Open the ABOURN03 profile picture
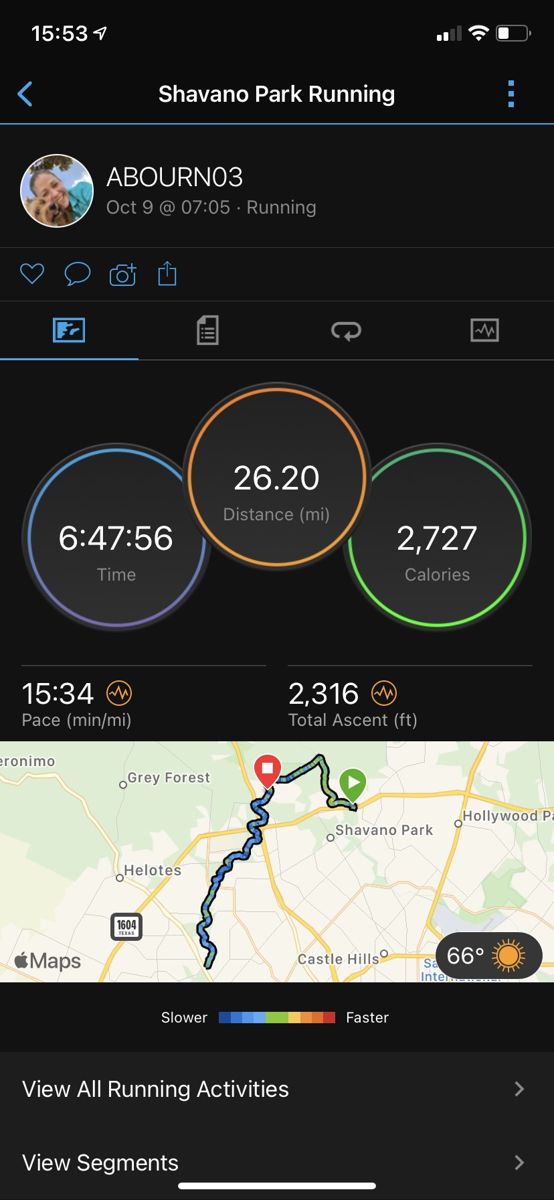The width and height of the screenshot is (554, 1200). [x=57, y=191]
